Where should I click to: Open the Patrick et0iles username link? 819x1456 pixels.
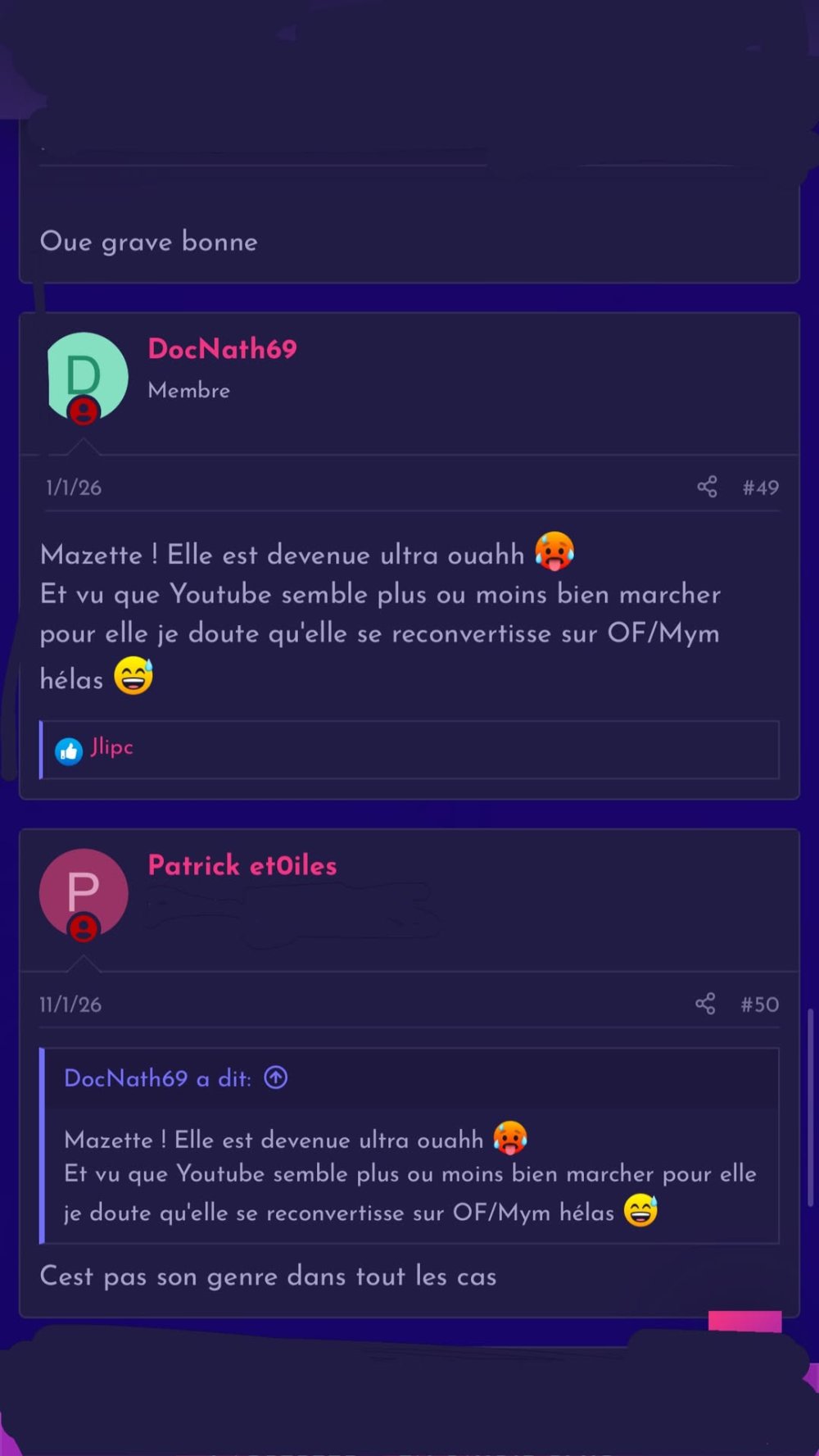[242, 866]
